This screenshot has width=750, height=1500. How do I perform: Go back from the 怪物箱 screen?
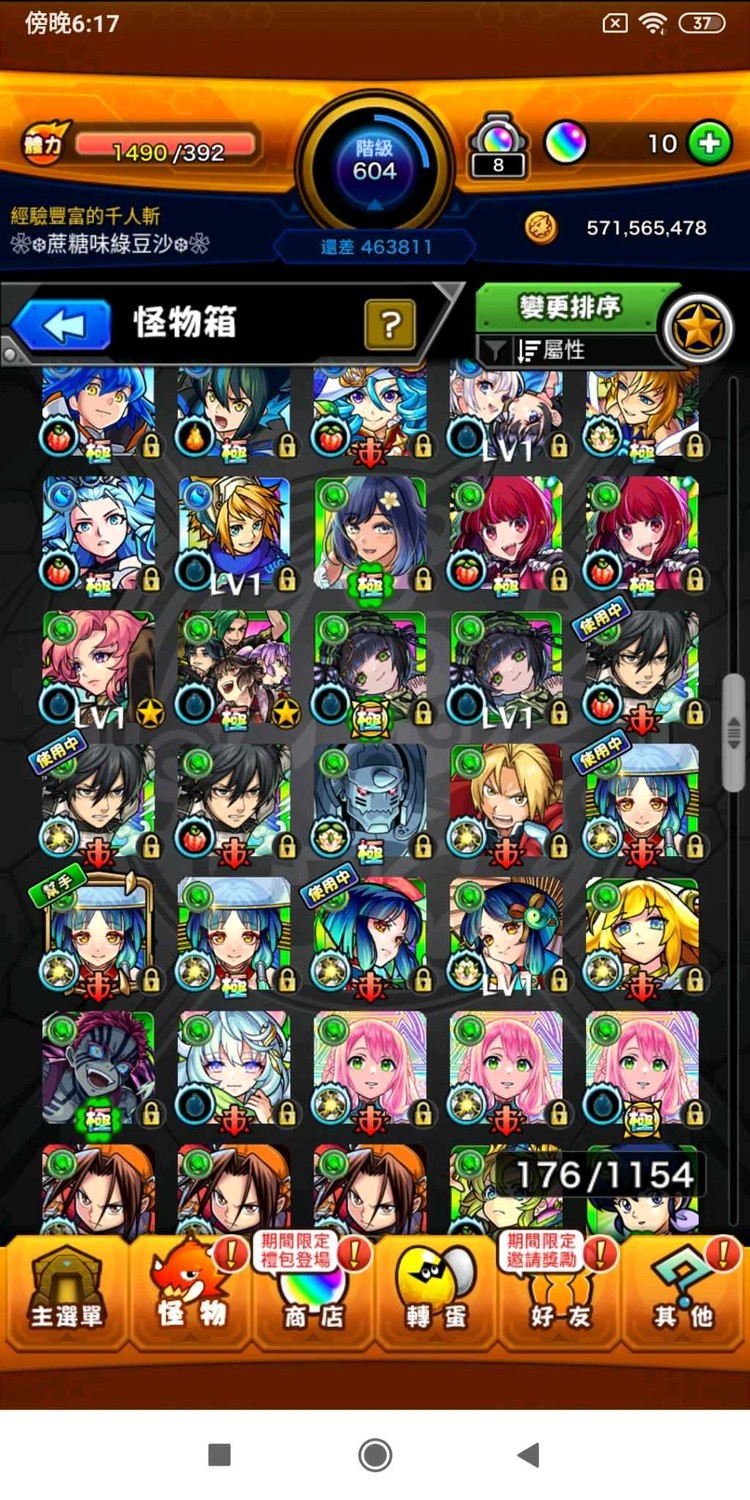click(x=62, y=324)
